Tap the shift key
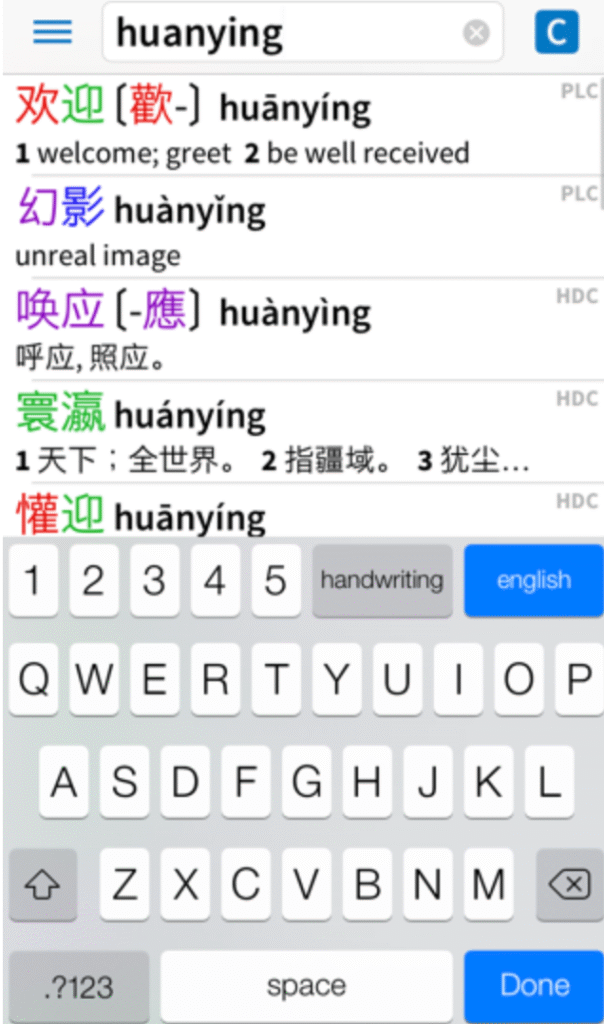 [43, 884]
